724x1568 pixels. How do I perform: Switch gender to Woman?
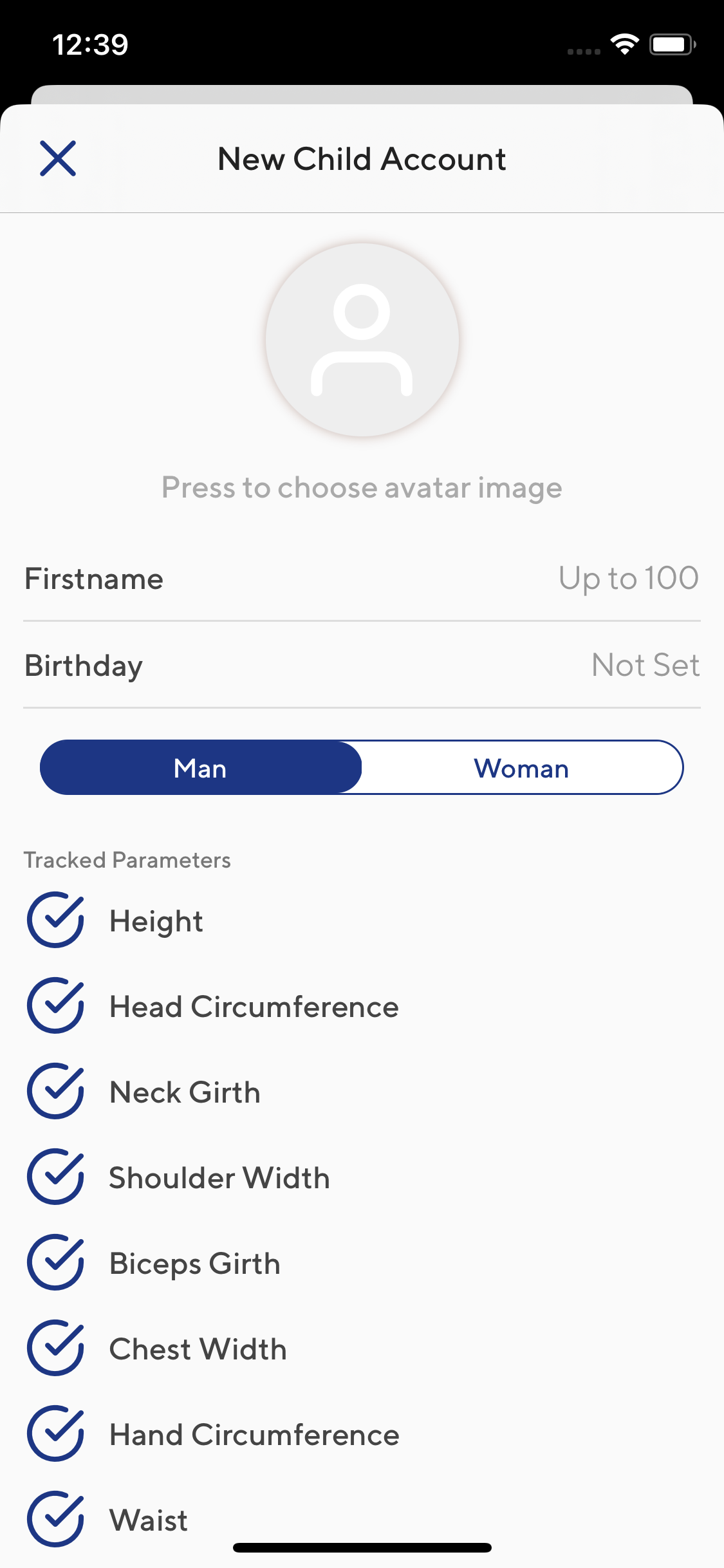coord(521,768)
